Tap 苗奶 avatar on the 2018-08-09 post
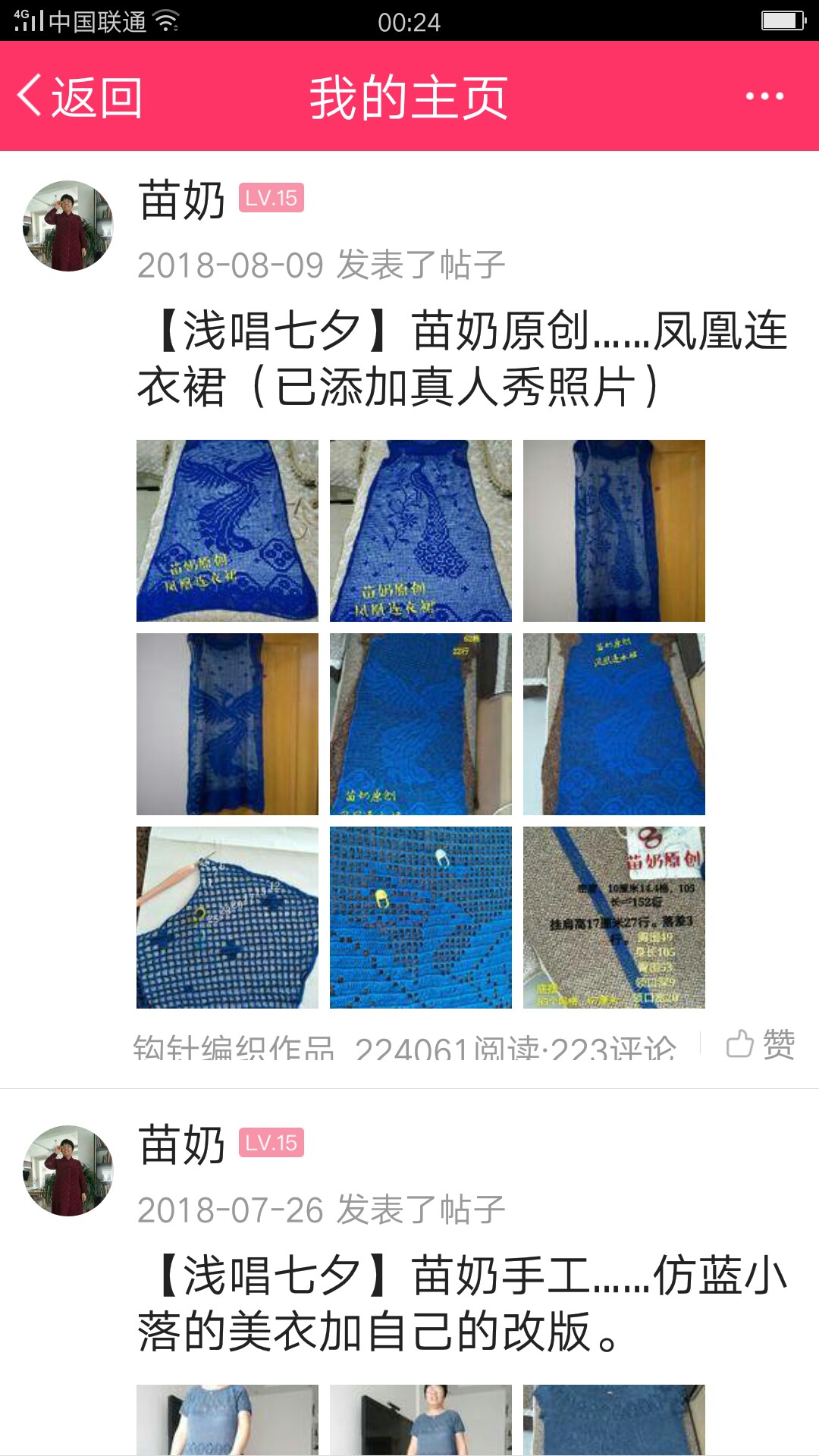The image size is (819, 1456). (68, 226)
